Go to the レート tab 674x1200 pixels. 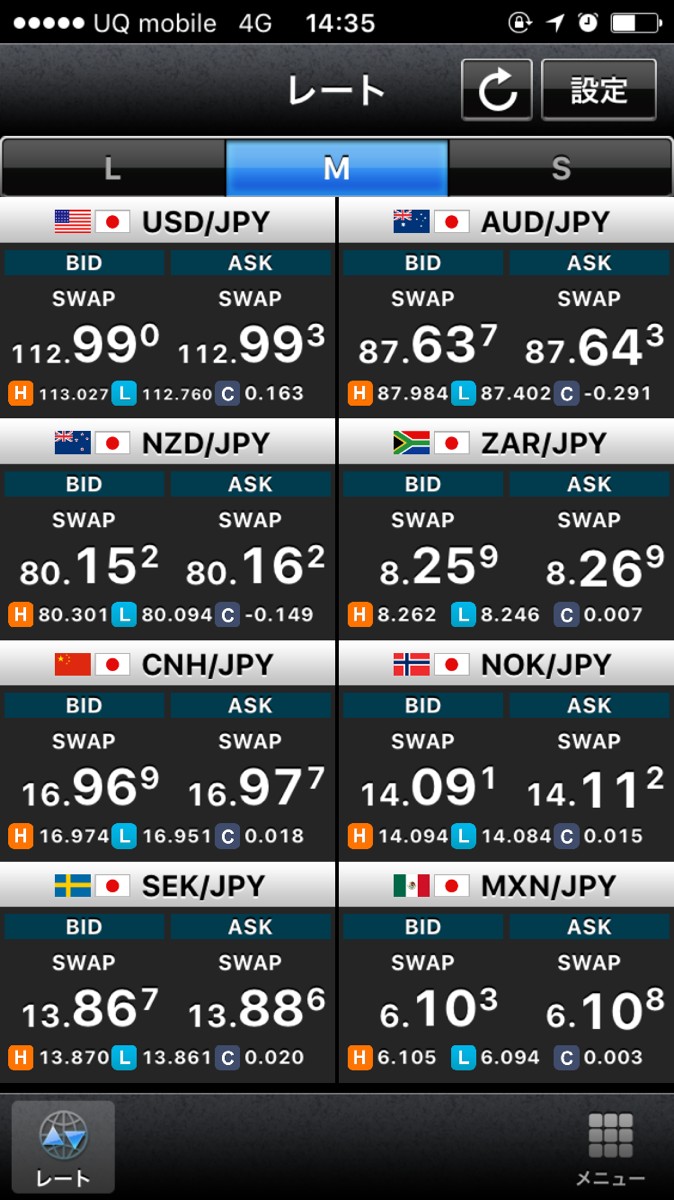tap(63, 1147)
